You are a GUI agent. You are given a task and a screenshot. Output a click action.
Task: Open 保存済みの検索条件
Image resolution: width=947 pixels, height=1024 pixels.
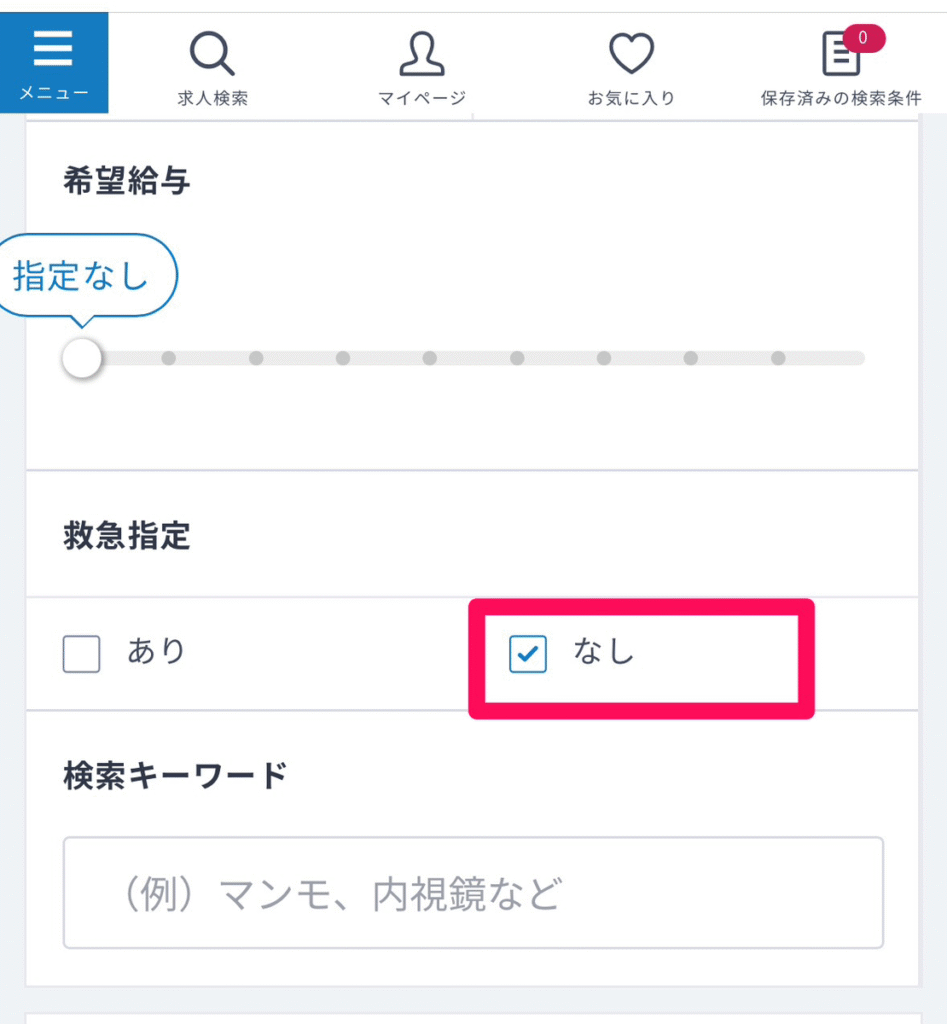tap(841, 68)
